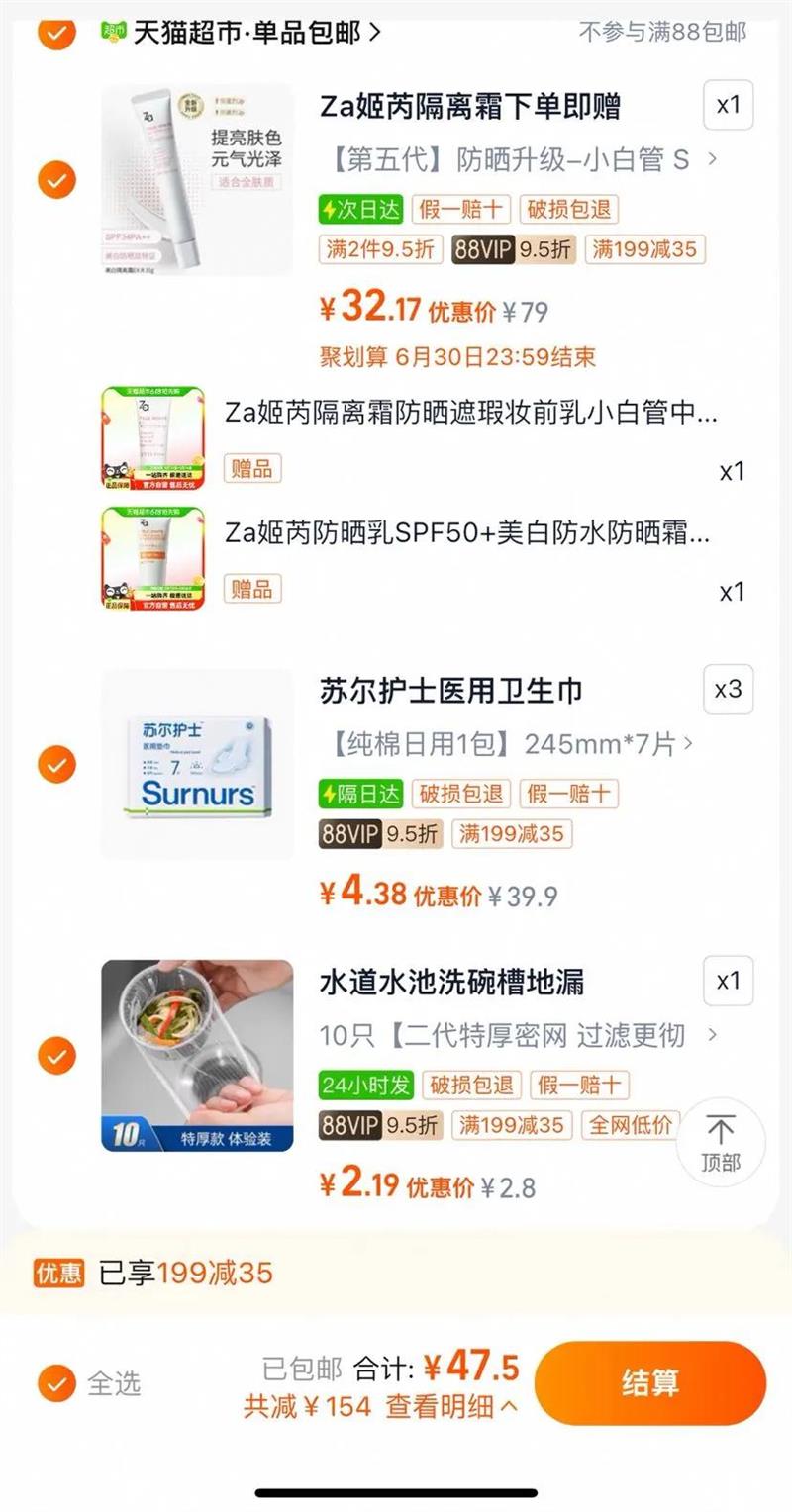Deselect the Za姬芮隔离霜 item checkbox

point(56,180)
